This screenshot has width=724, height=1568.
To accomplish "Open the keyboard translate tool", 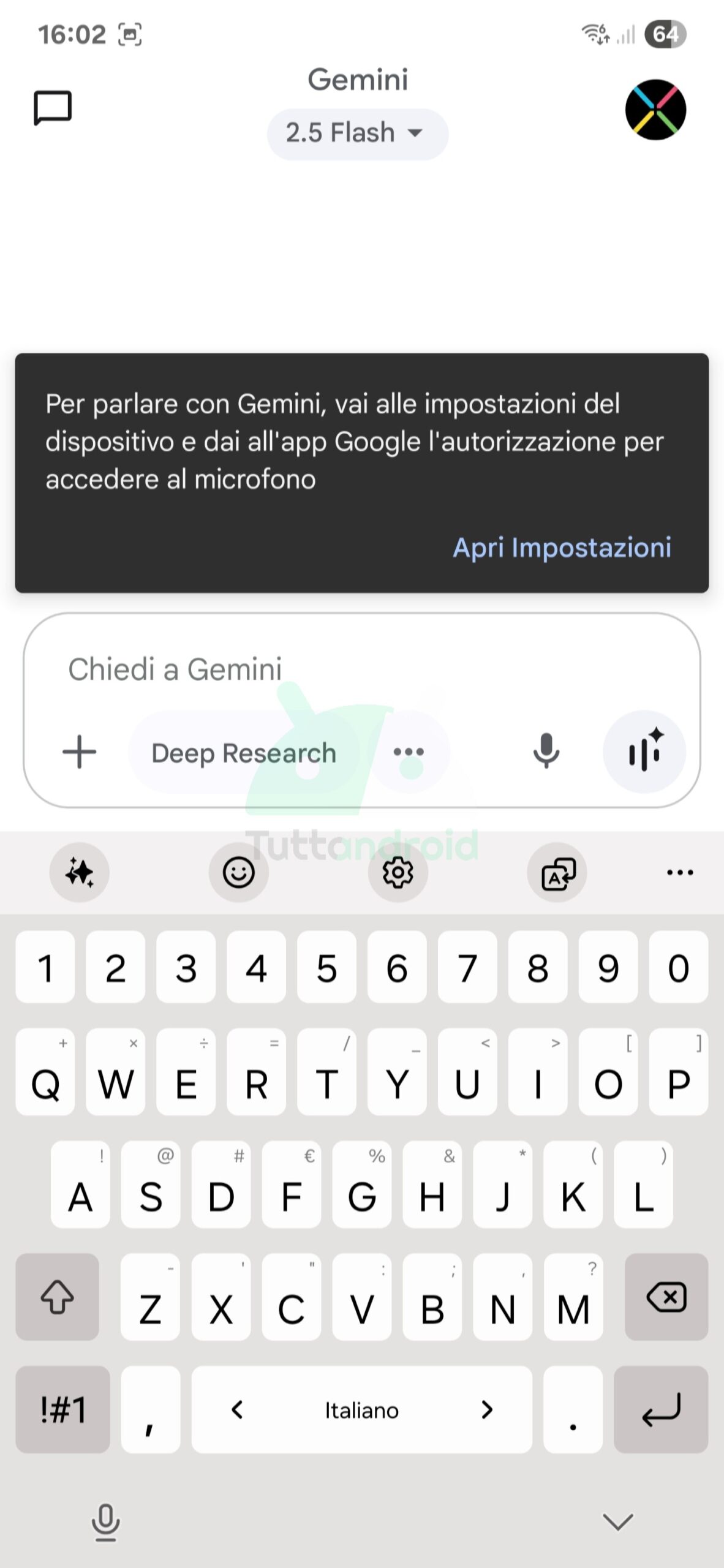I will (x=557, y=872).
